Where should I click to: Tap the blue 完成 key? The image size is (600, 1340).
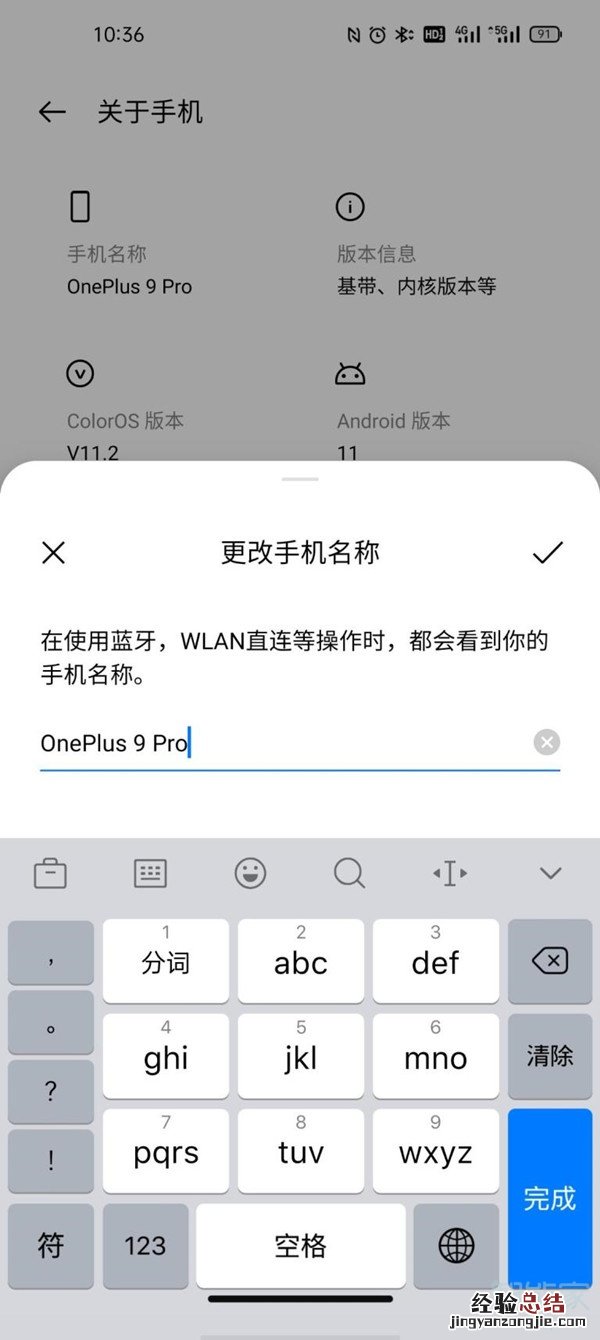tap(550, 1198)
